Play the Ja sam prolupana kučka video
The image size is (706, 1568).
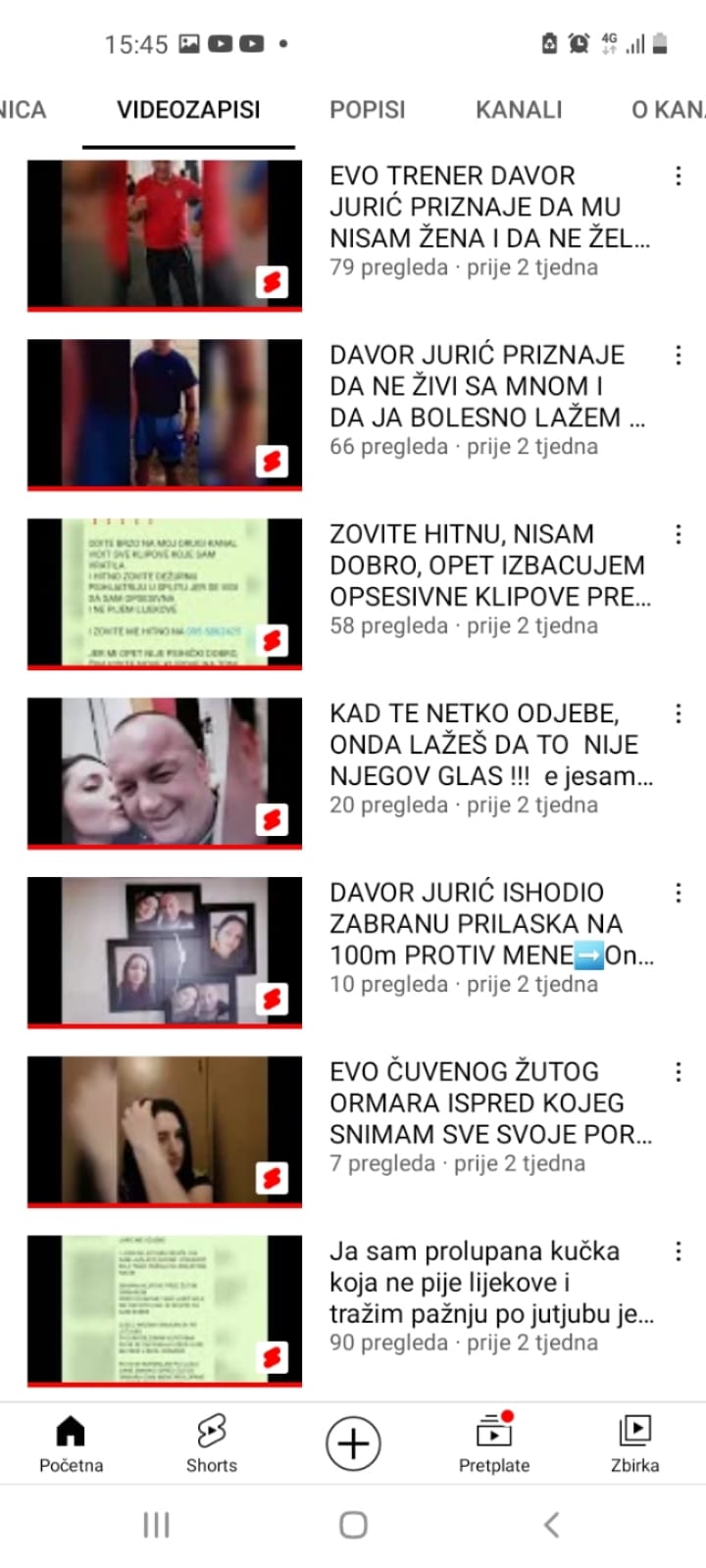tap(165, 1310)
